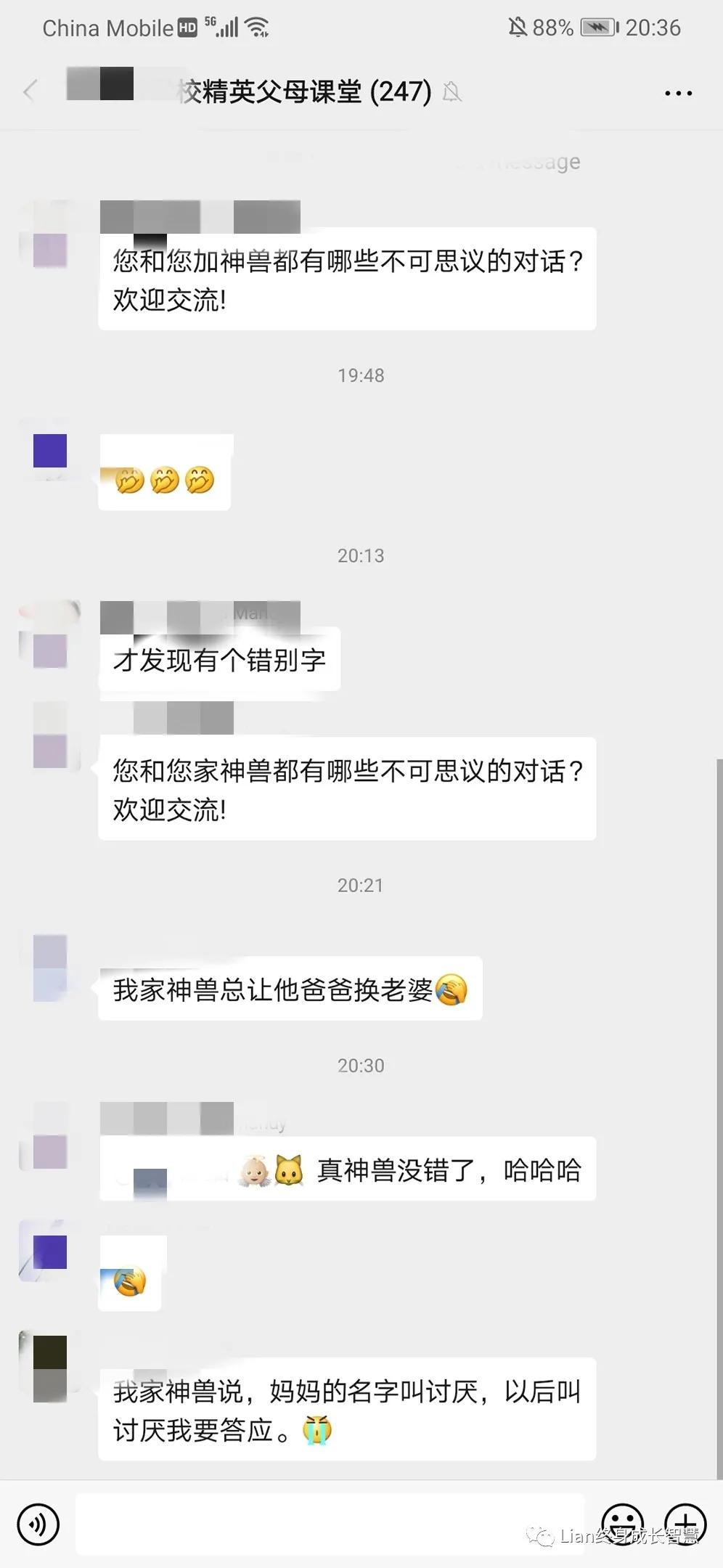Tap the China Mobile carrier label
The width and height of the screenshot is (723, 1568).
[x=106, y=28]
